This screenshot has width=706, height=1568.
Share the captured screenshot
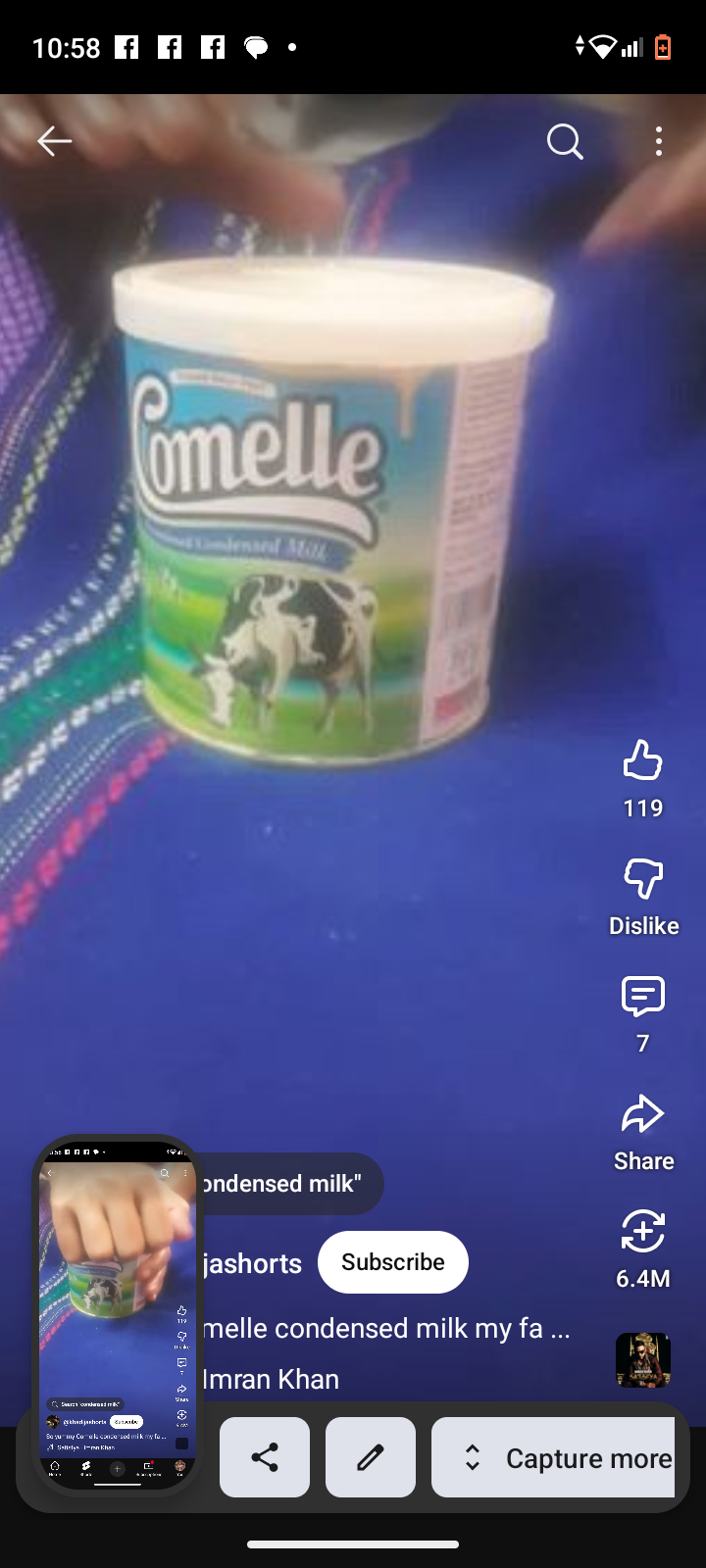coord(265,1457)
